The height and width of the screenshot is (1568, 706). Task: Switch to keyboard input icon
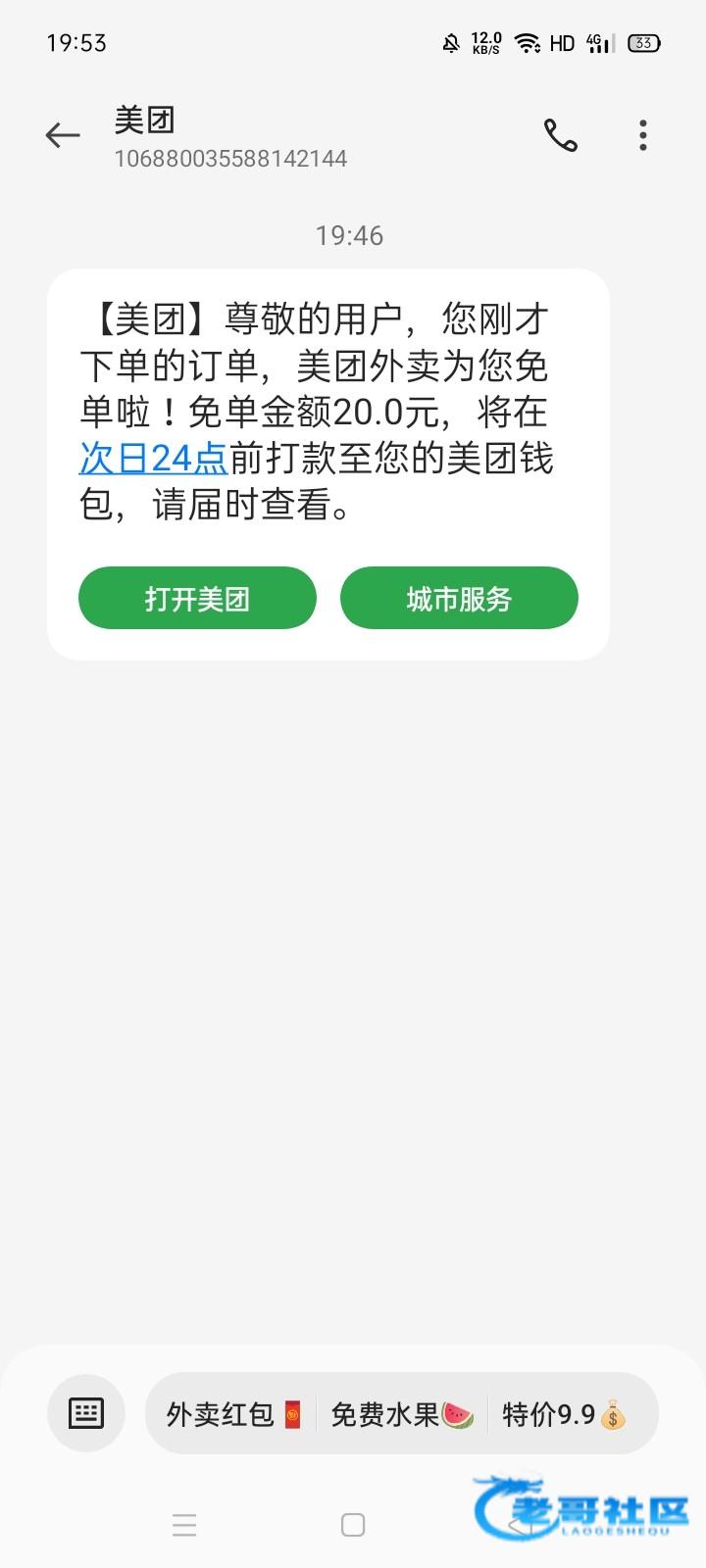point(86,1413)
